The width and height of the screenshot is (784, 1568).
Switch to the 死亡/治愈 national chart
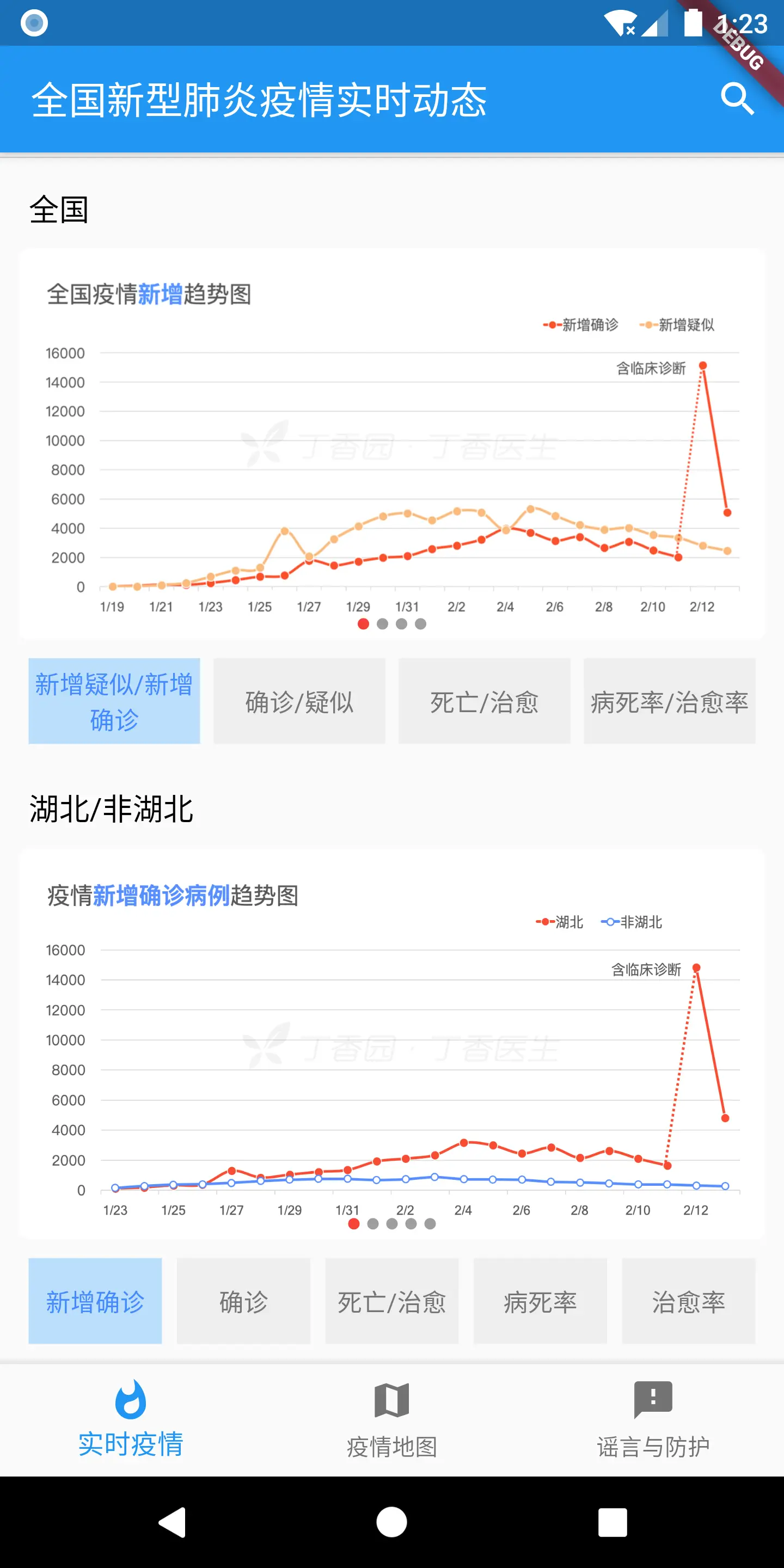click(x=485, y=701)
